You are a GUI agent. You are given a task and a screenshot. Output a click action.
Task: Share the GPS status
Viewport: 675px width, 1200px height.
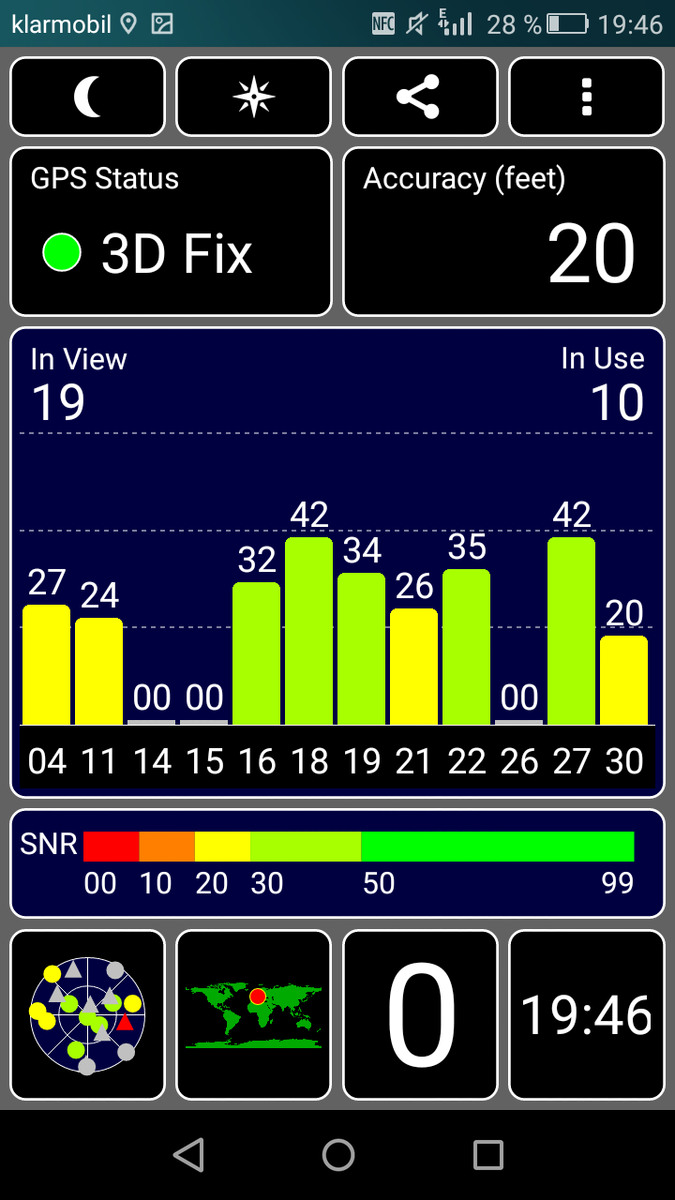(419, 97)
